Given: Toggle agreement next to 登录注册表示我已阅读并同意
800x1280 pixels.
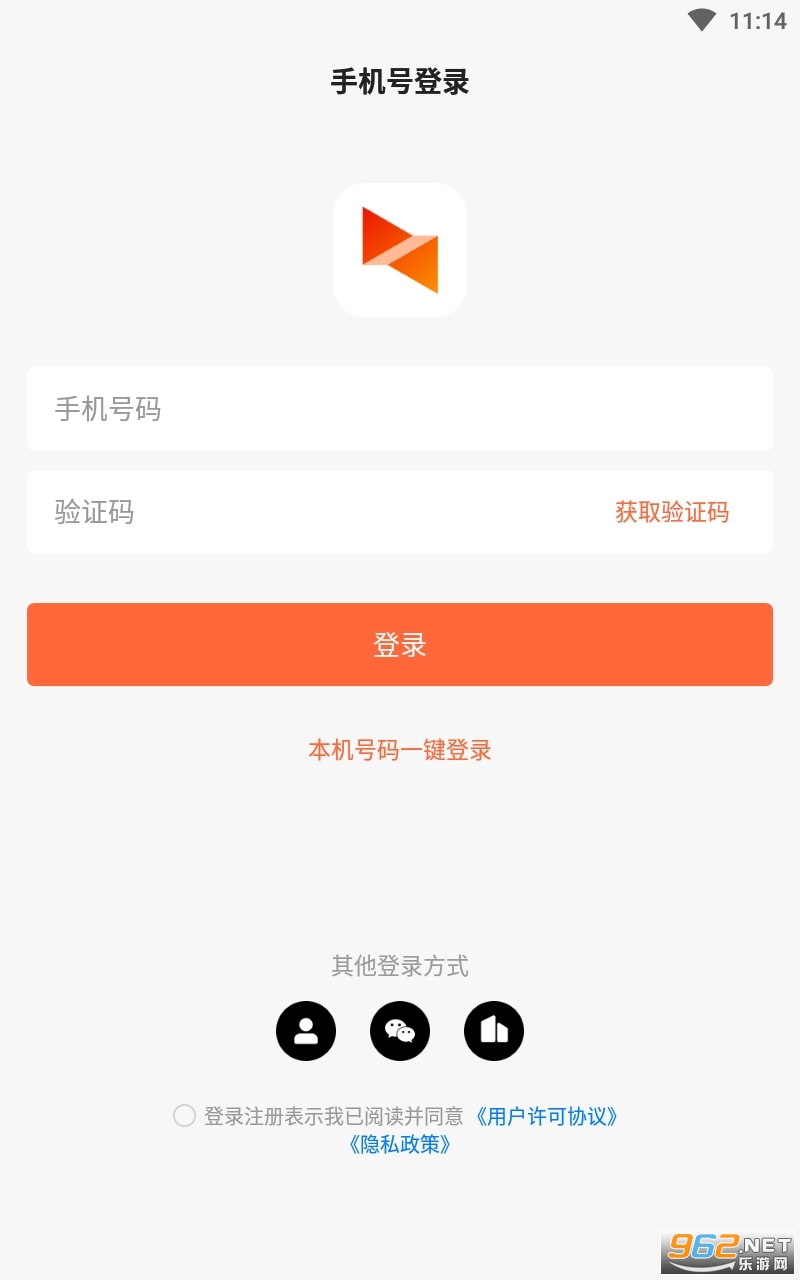Looking at the screenshot, I should pyautogui.click(x=185, y=1116).
